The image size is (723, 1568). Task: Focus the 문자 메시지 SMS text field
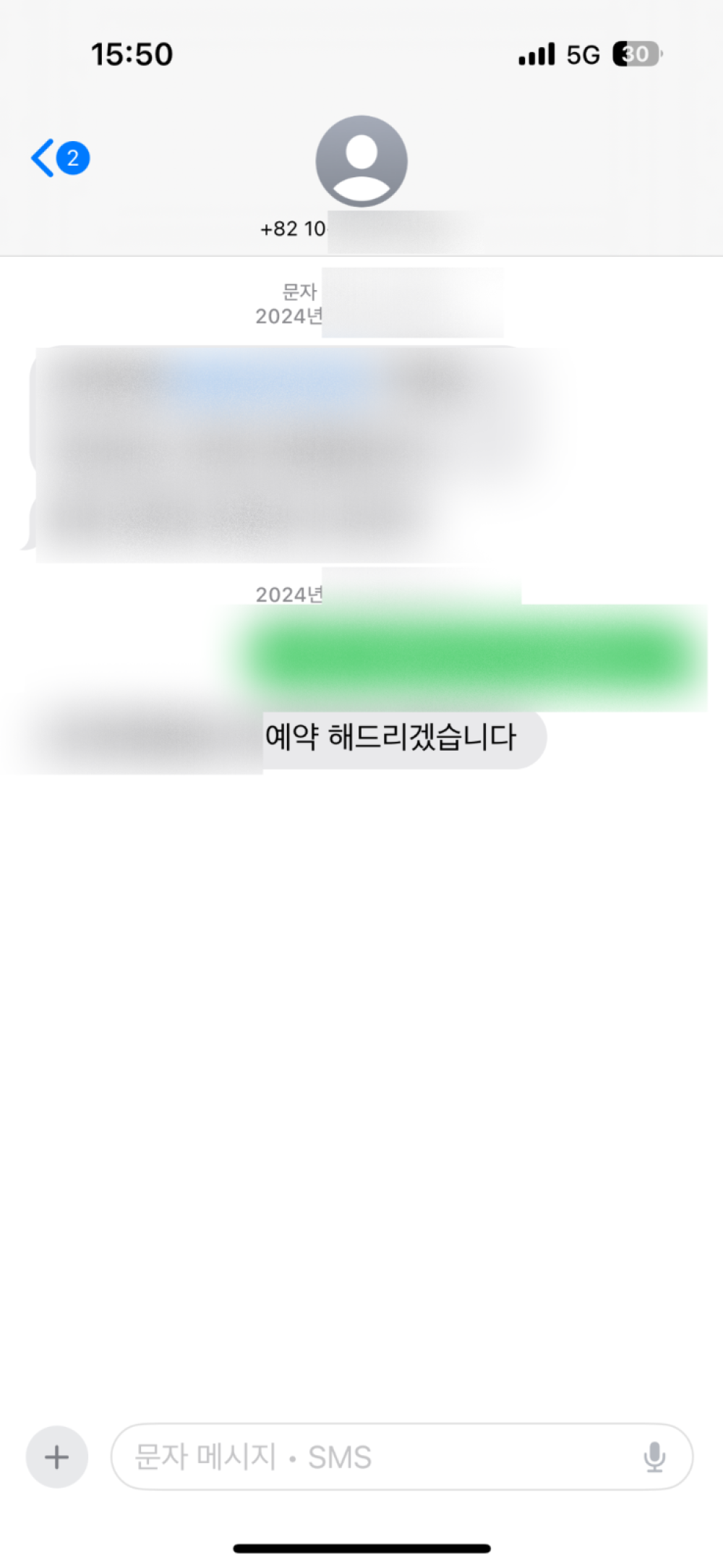coord(376,1457)
